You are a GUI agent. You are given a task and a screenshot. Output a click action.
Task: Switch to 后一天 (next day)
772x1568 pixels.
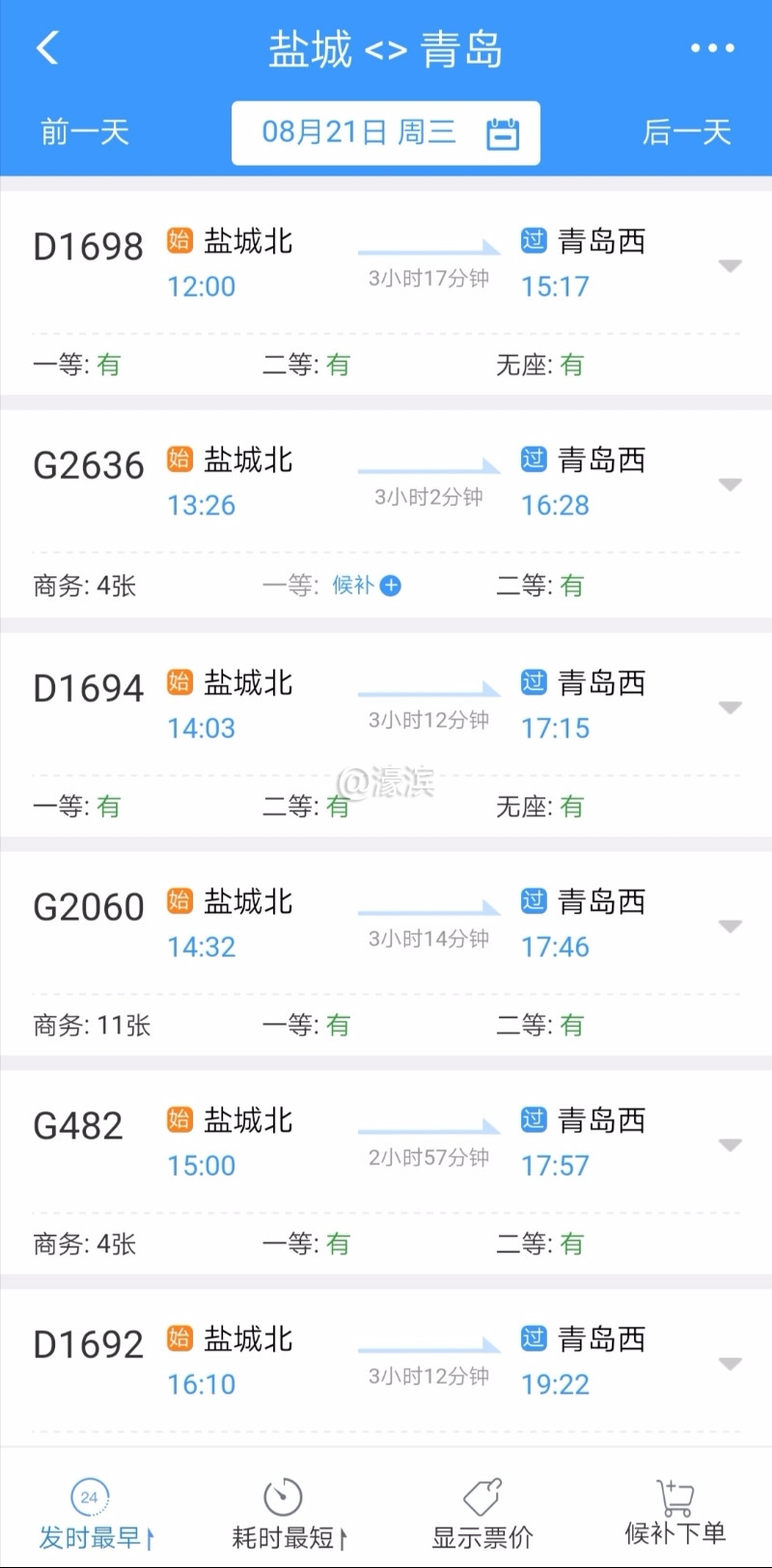point(687,133)
